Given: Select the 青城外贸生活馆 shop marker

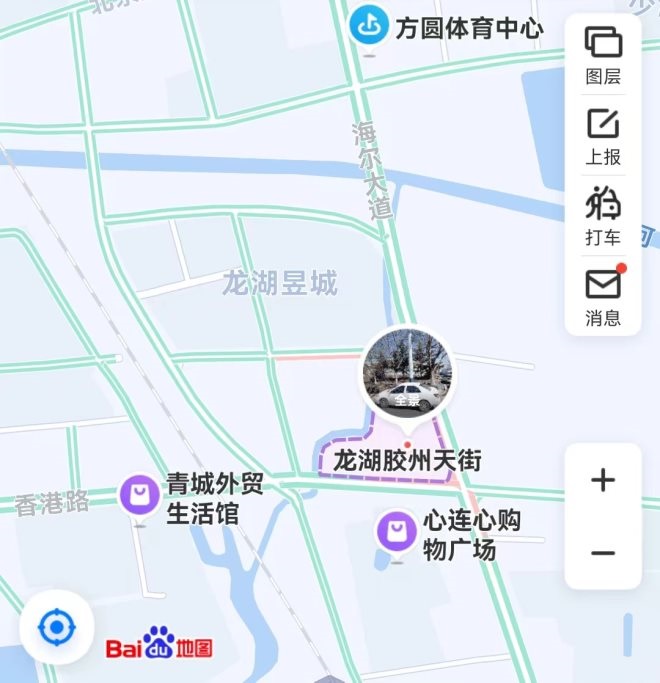Looking at the screenshot, I should (140, 495).
